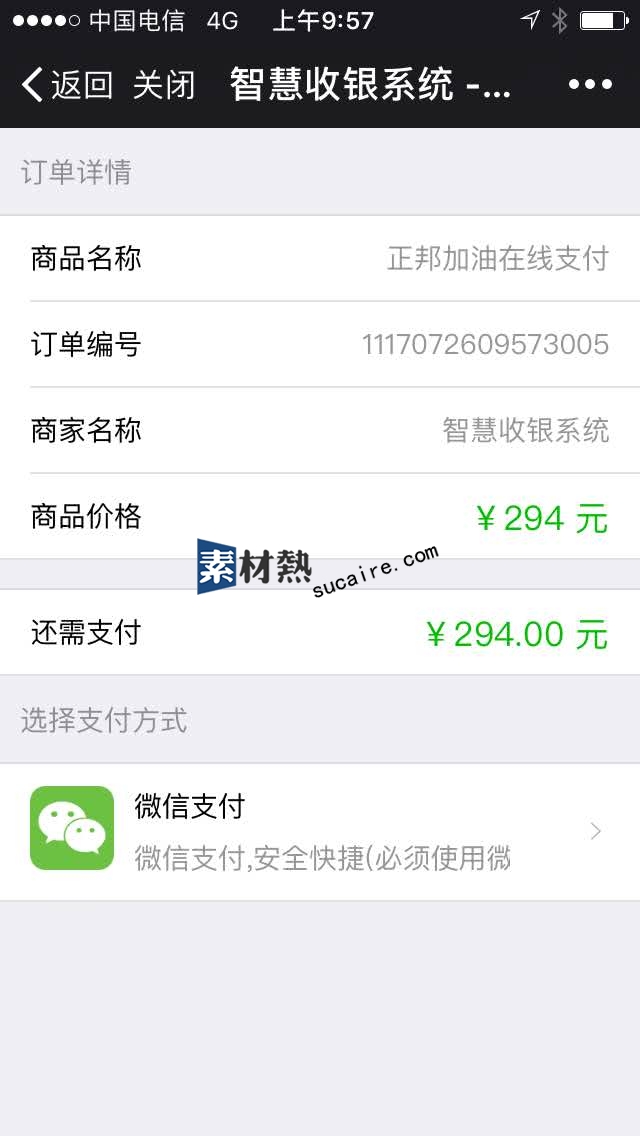The width and height of the screenshot is (640, 1136).
Task: Close the page with 关闭
Action: point(164,85)
